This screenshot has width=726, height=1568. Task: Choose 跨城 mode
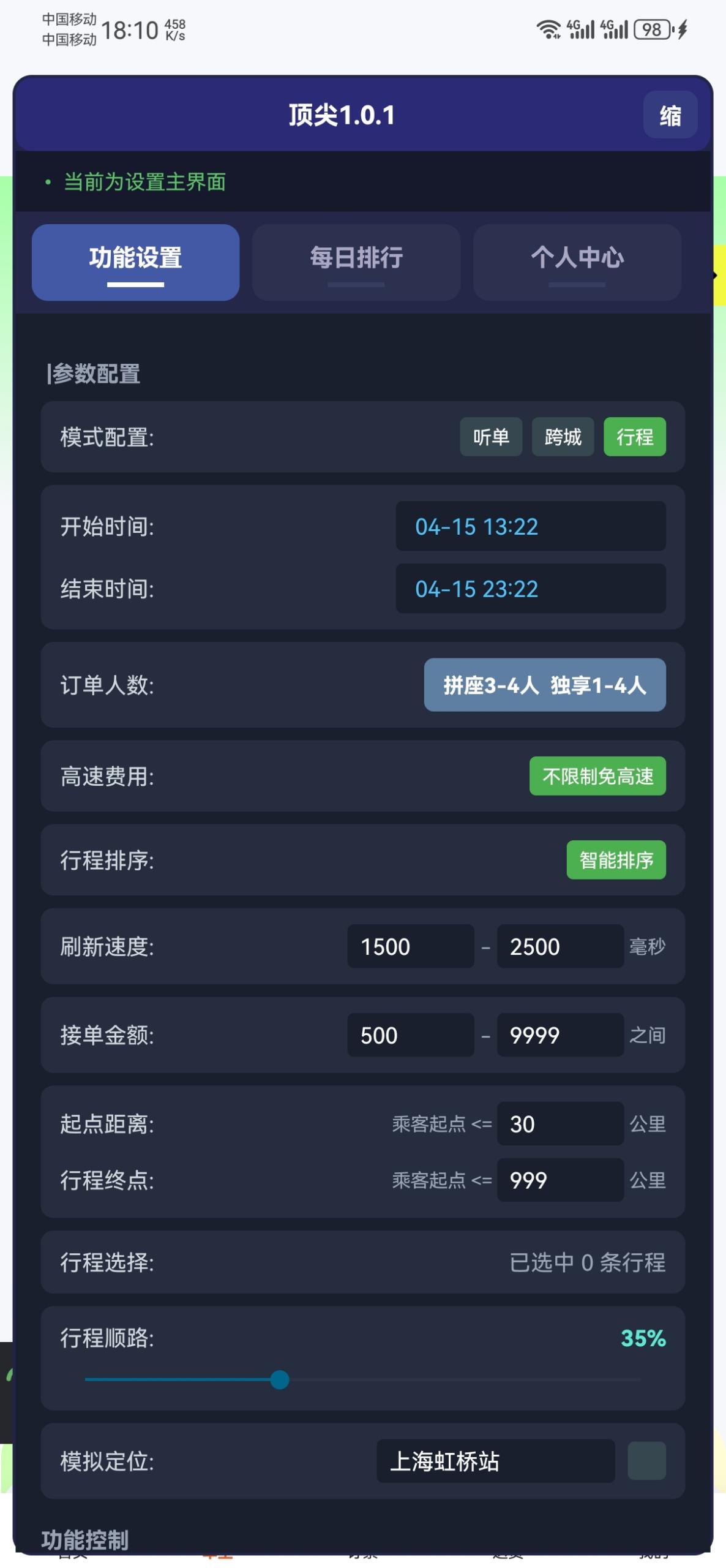point(563,437)
